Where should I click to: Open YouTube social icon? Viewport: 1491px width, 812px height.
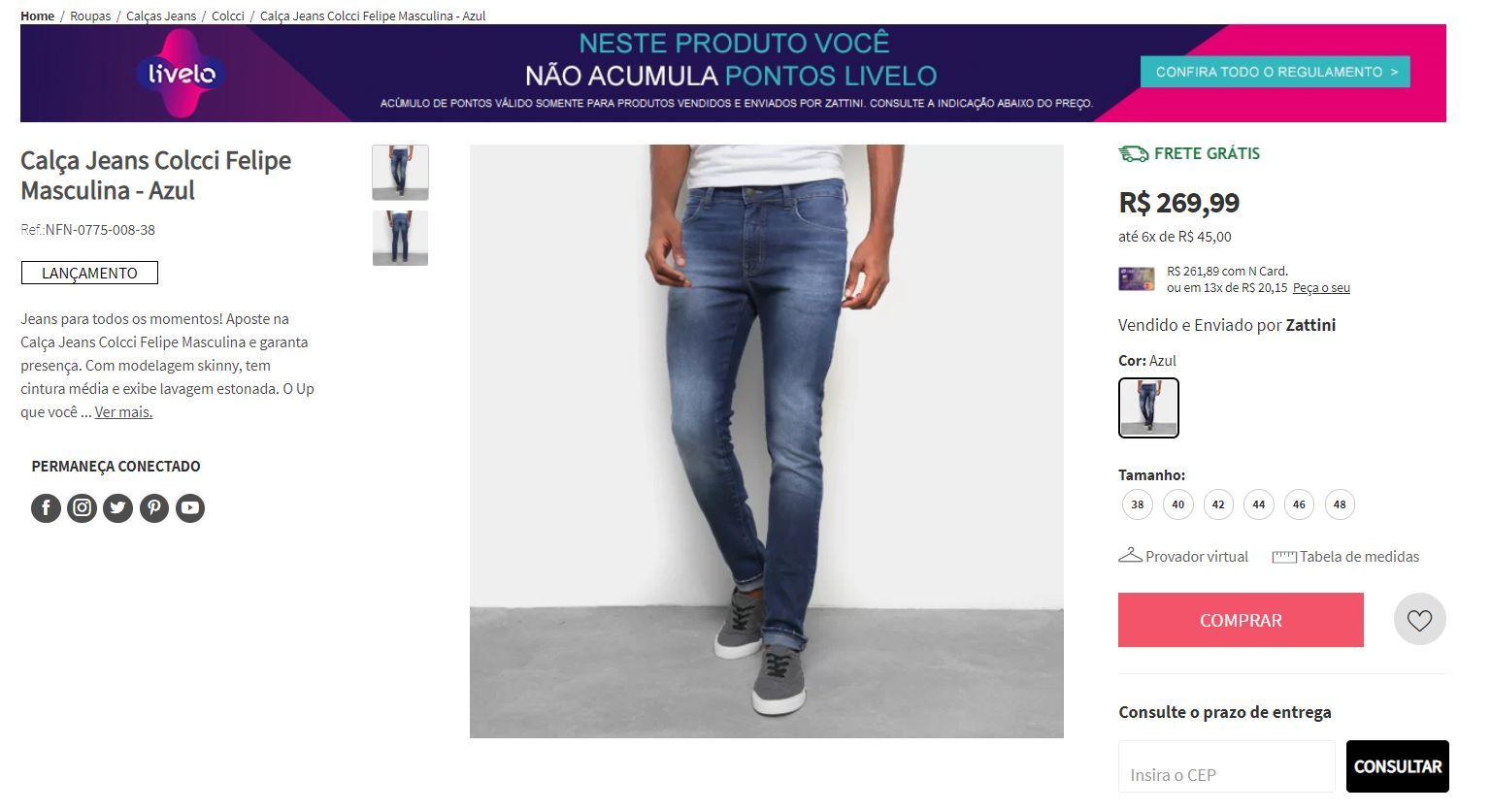tap(190, 507)
